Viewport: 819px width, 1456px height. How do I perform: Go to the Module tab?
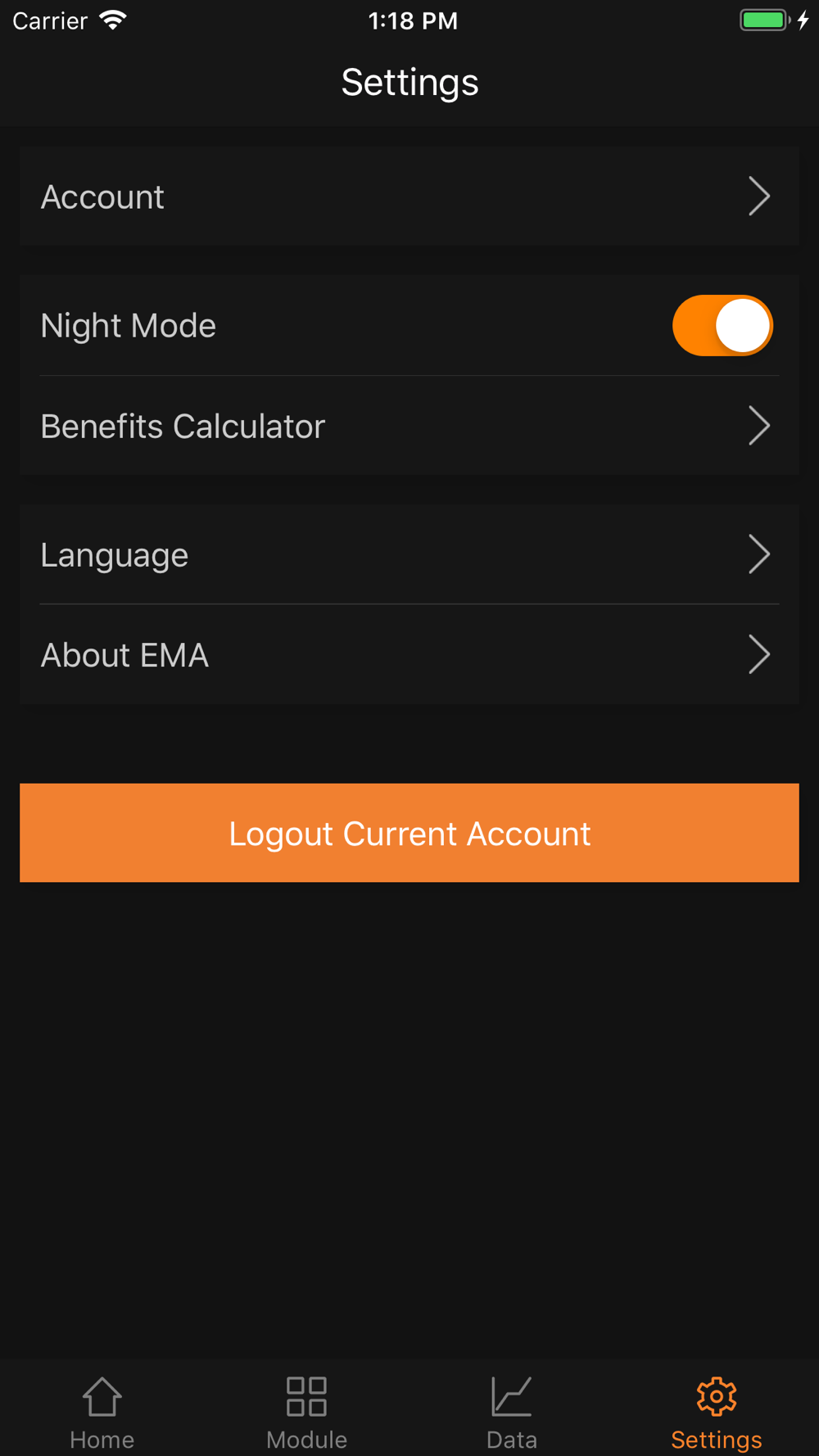click(307, 1413)
